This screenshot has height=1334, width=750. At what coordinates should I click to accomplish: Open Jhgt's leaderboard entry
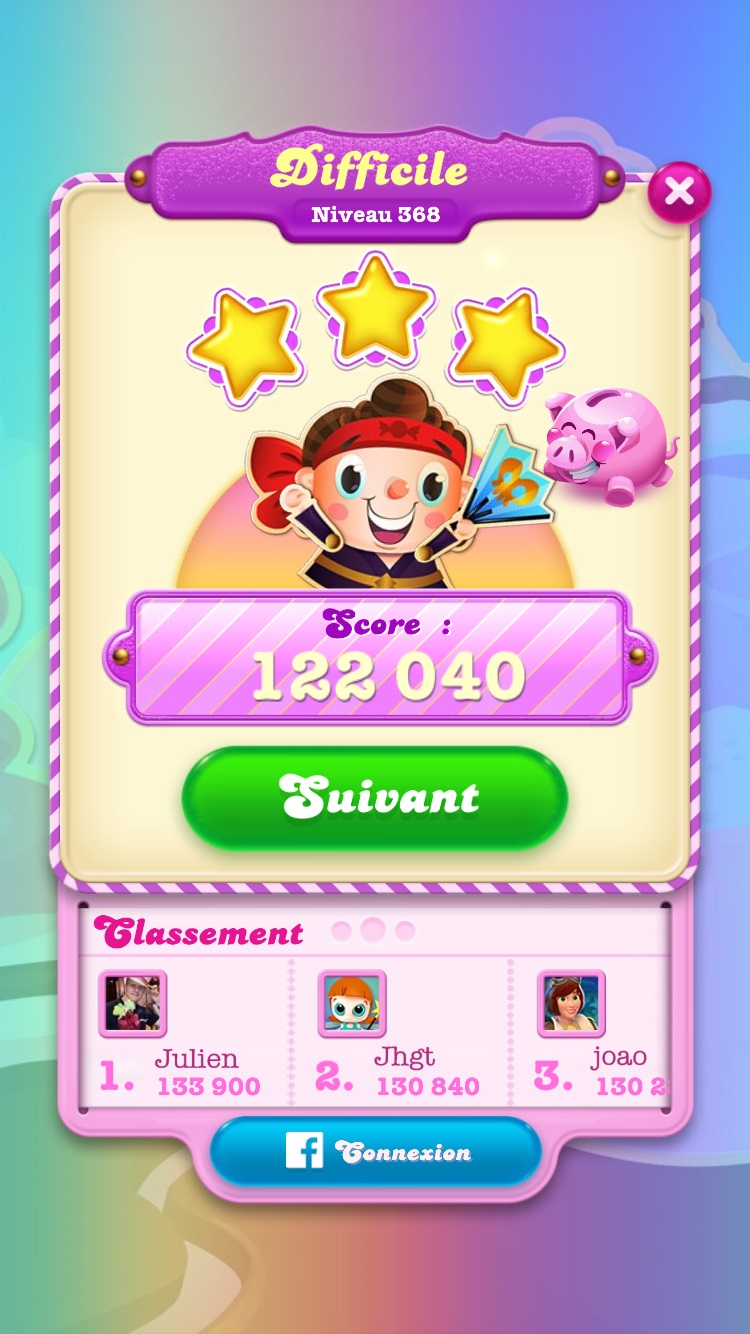(x=398, y=1035)
